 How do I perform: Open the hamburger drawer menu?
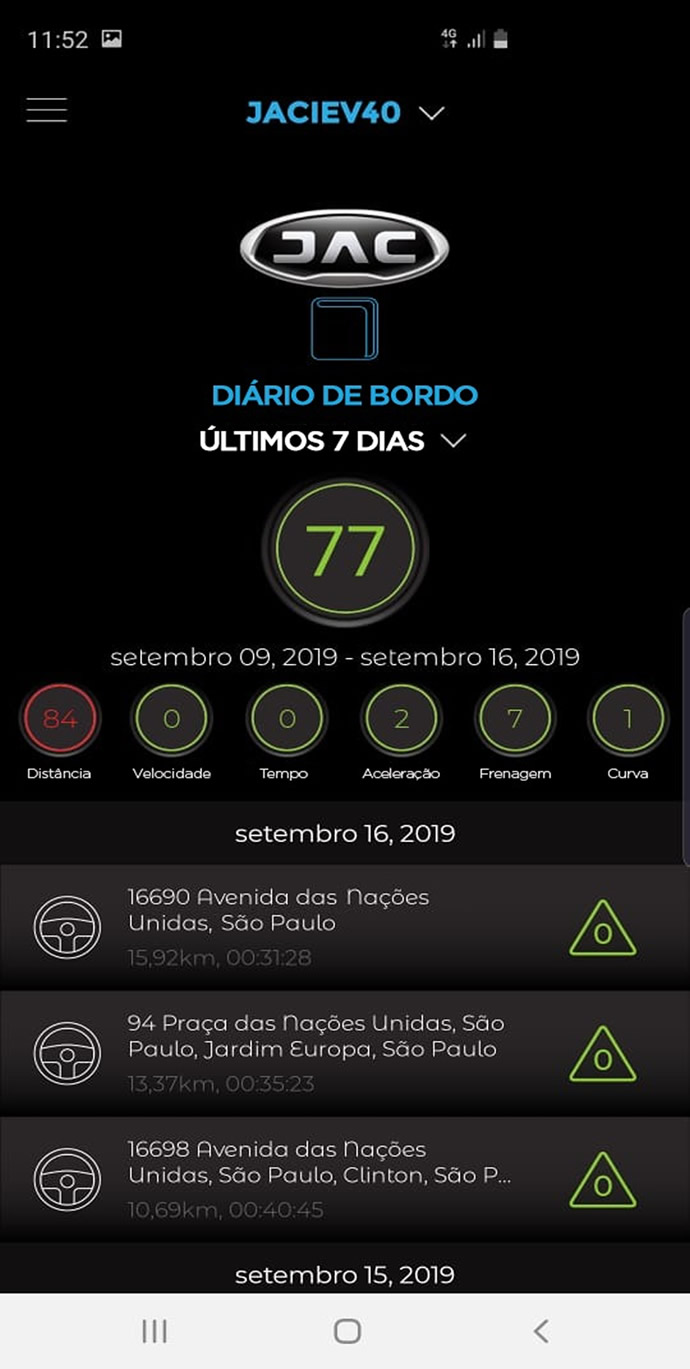pos(46,110)
